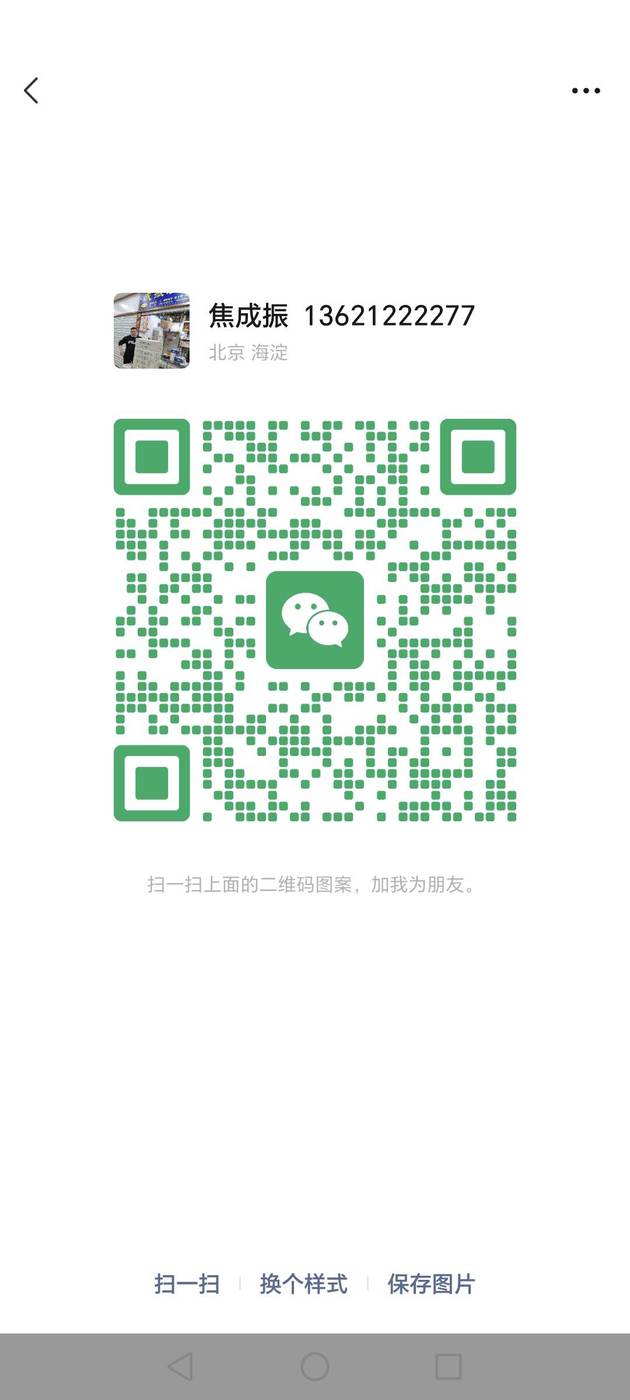Go to home via system circle button
The width and height of the screenshot is (630, 1400).
(x=315, y=1366)
